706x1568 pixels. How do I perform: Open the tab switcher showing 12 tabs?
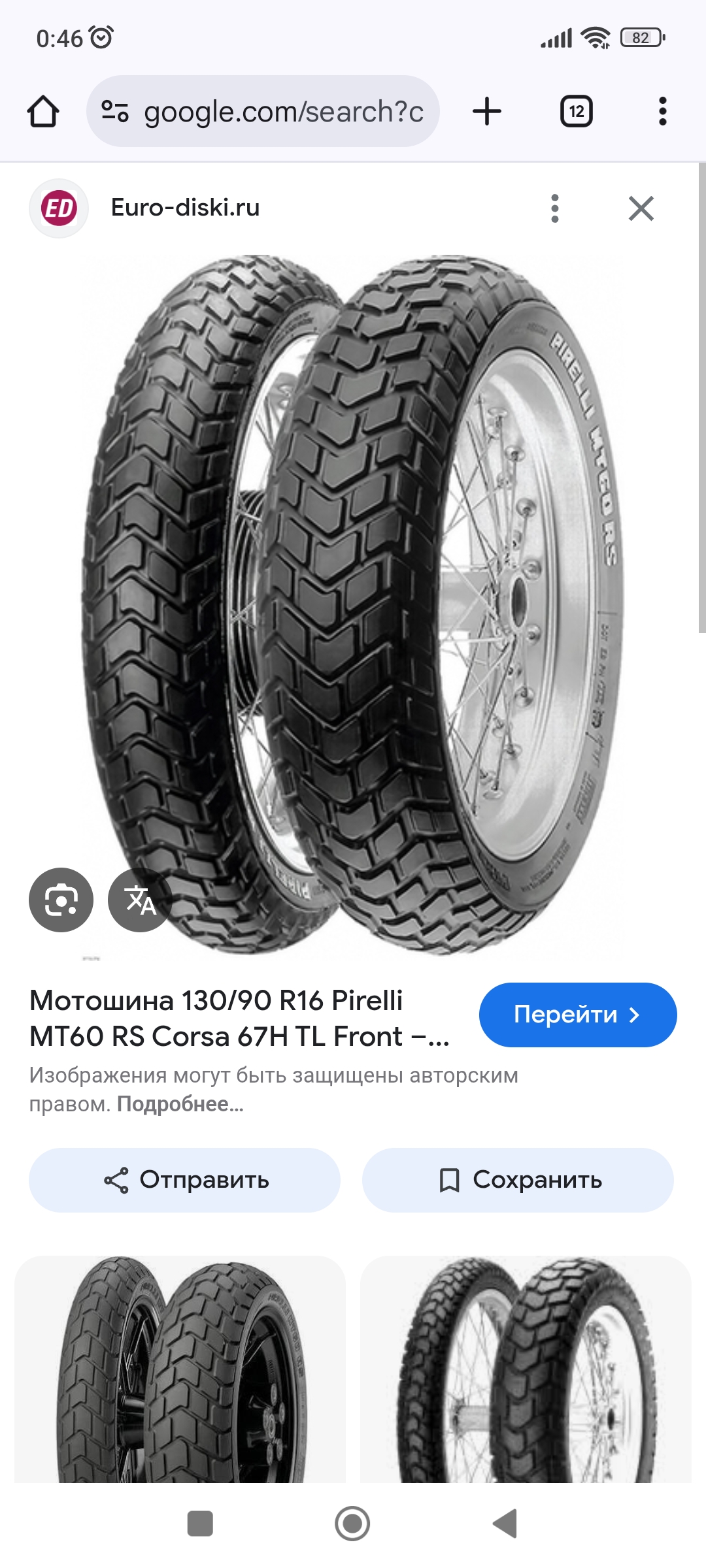576,112
